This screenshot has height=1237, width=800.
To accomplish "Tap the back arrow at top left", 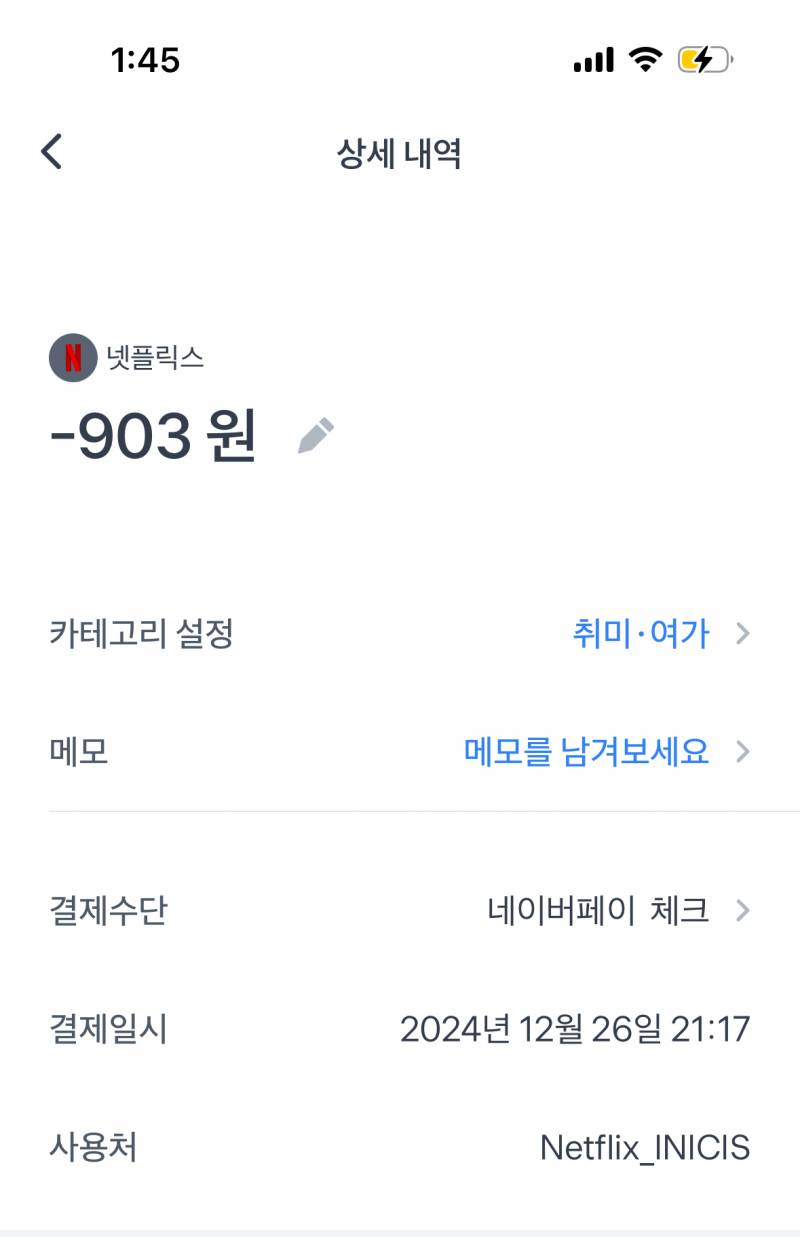I will [48, 150].
